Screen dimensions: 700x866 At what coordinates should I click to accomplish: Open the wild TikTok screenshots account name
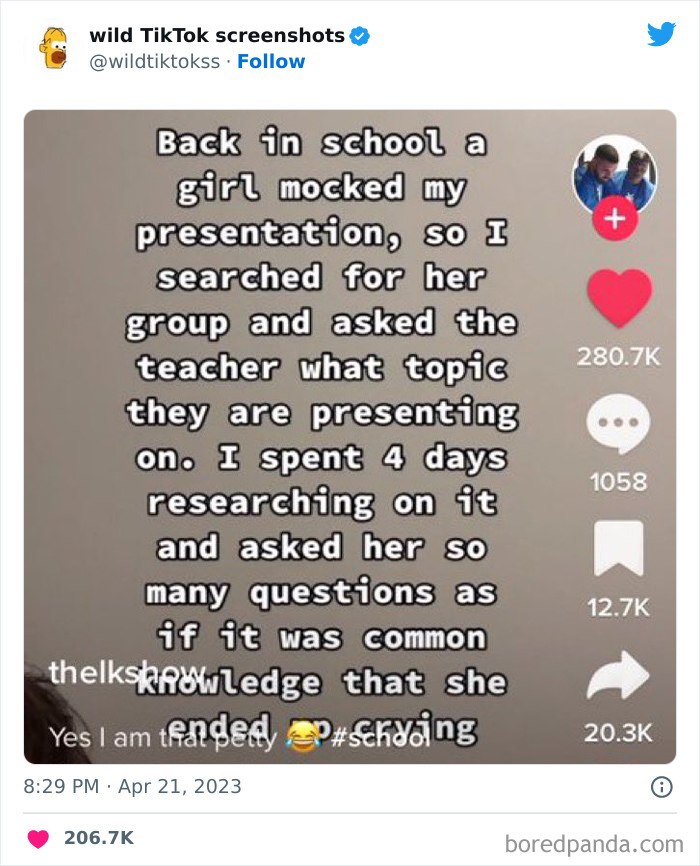tap(217, 35)
